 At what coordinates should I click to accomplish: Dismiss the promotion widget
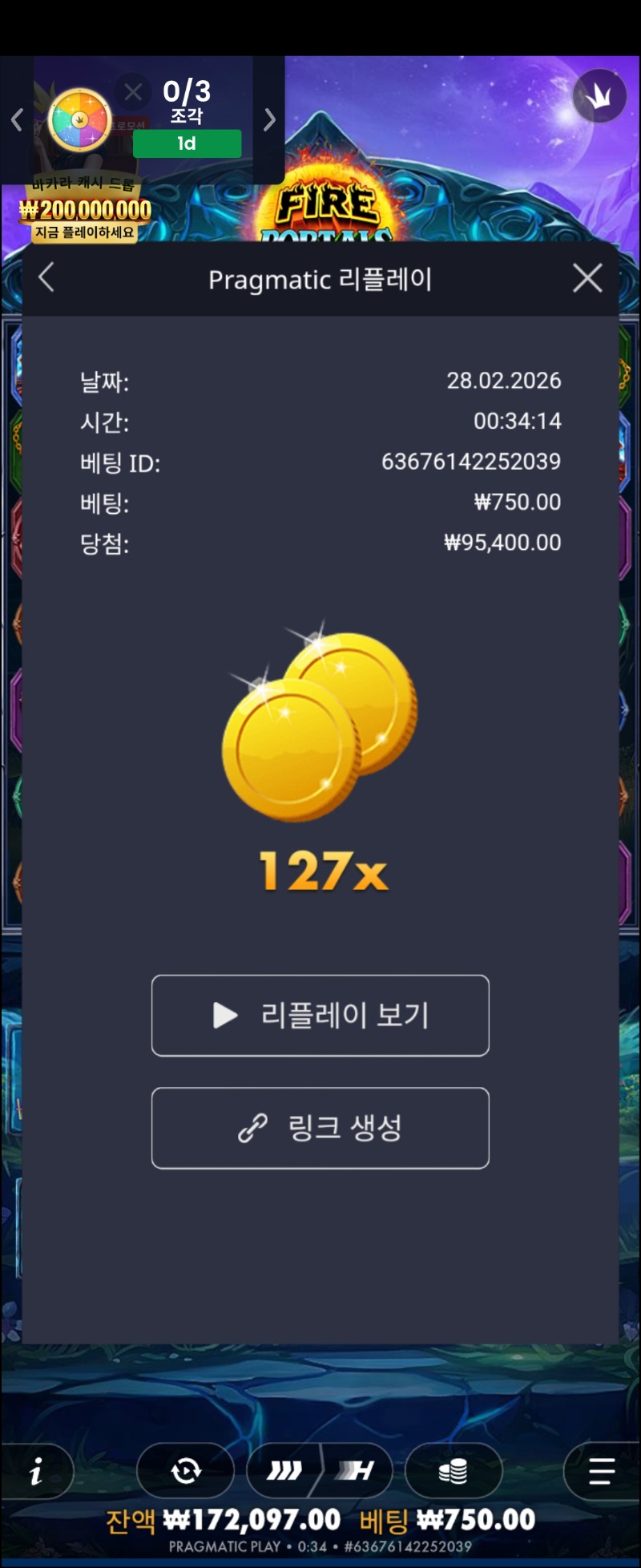tap(133, 92)
